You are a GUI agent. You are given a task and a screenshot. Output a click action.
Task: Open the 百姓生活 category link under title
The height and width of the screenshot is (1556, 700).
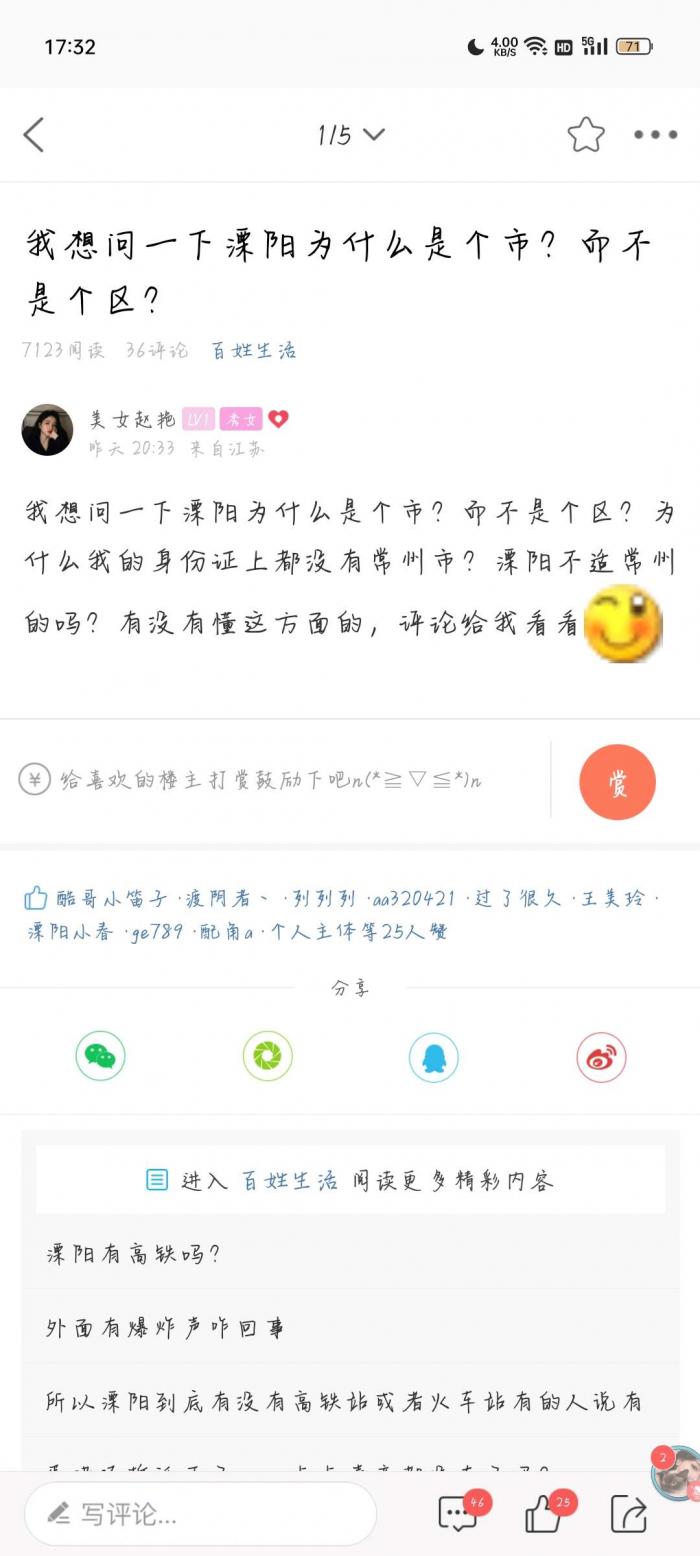click(x=253, y=350)
